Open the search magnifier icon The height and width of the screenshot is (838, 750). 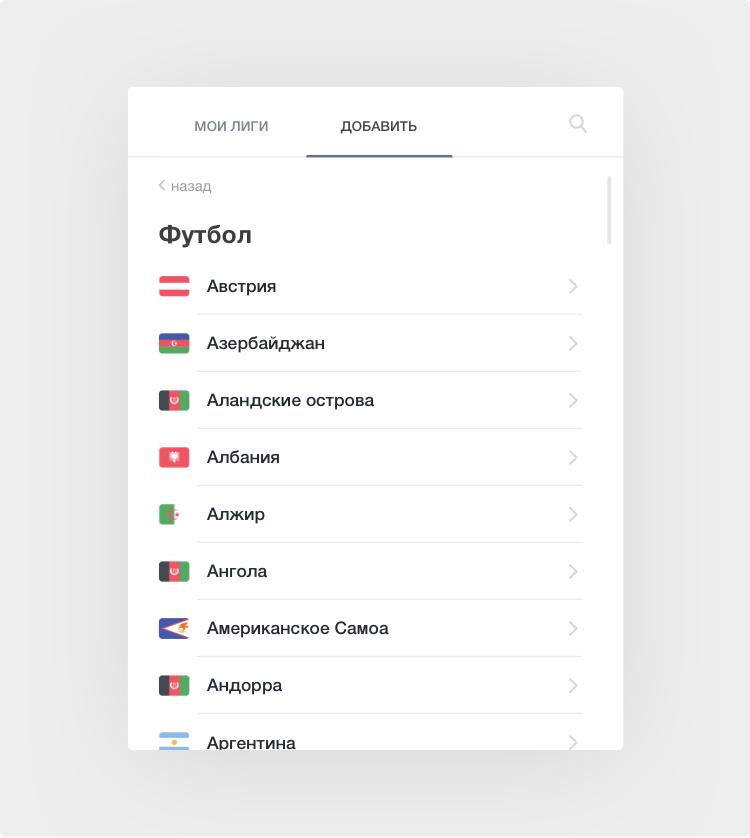[x=577, y=124]
